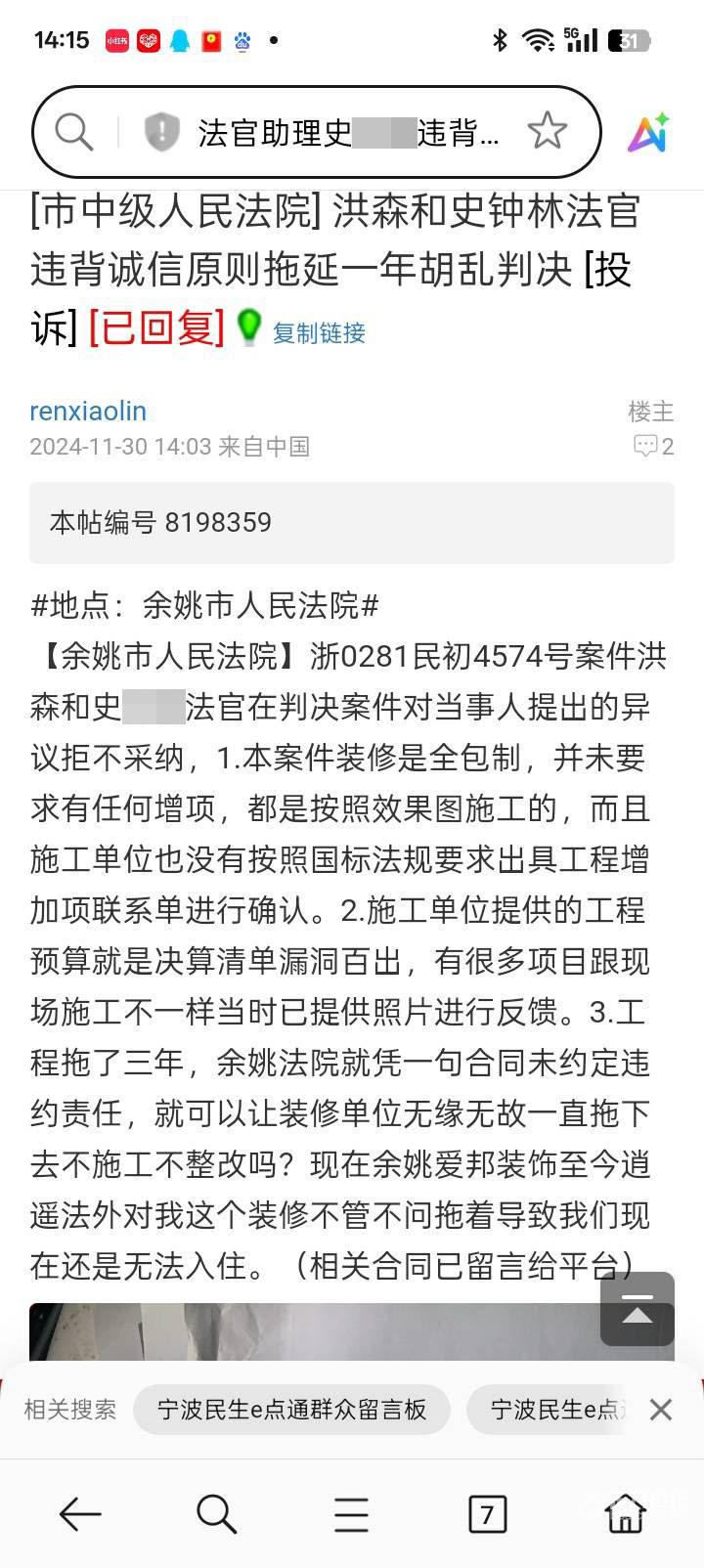The height and width of the screenshot is (1568, 704).
Task: Tap the 复制链接 link
Action: tap(318, 332)
